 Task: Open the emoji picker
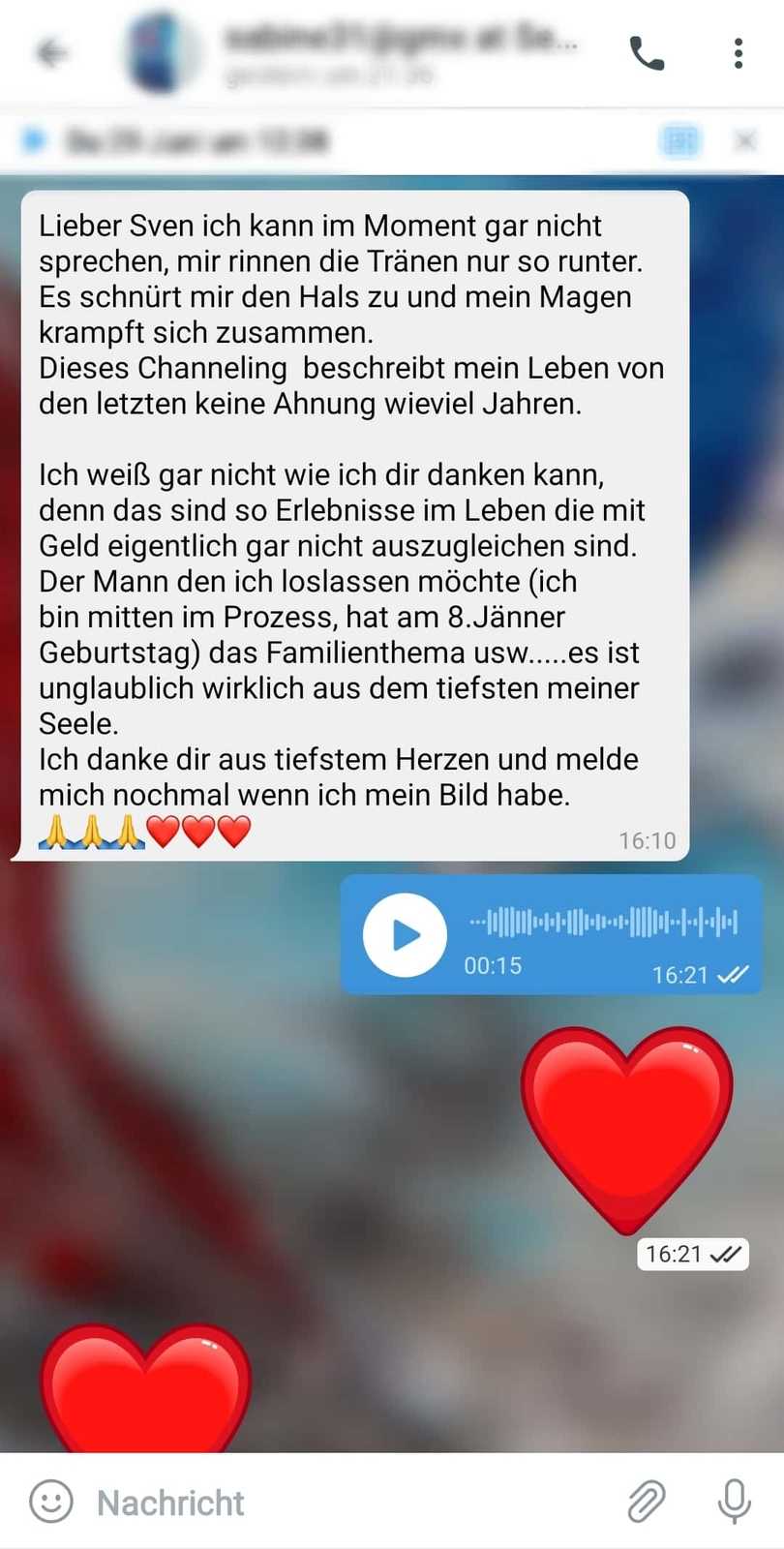coord(50,1502)
